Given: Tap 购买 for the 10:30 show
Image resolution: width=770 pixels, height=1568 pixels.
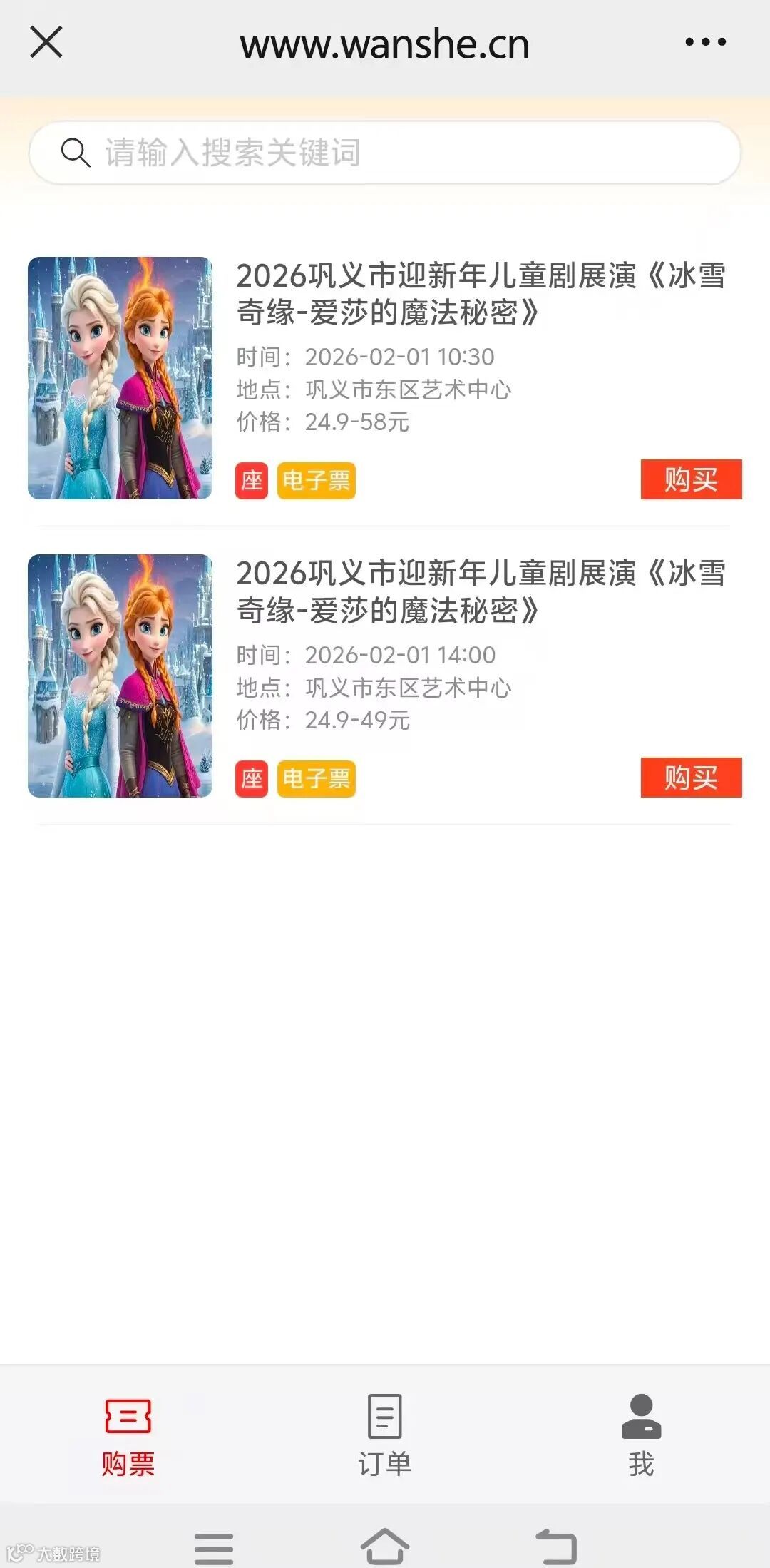Looking at the screenshot, I should (690, 479).
